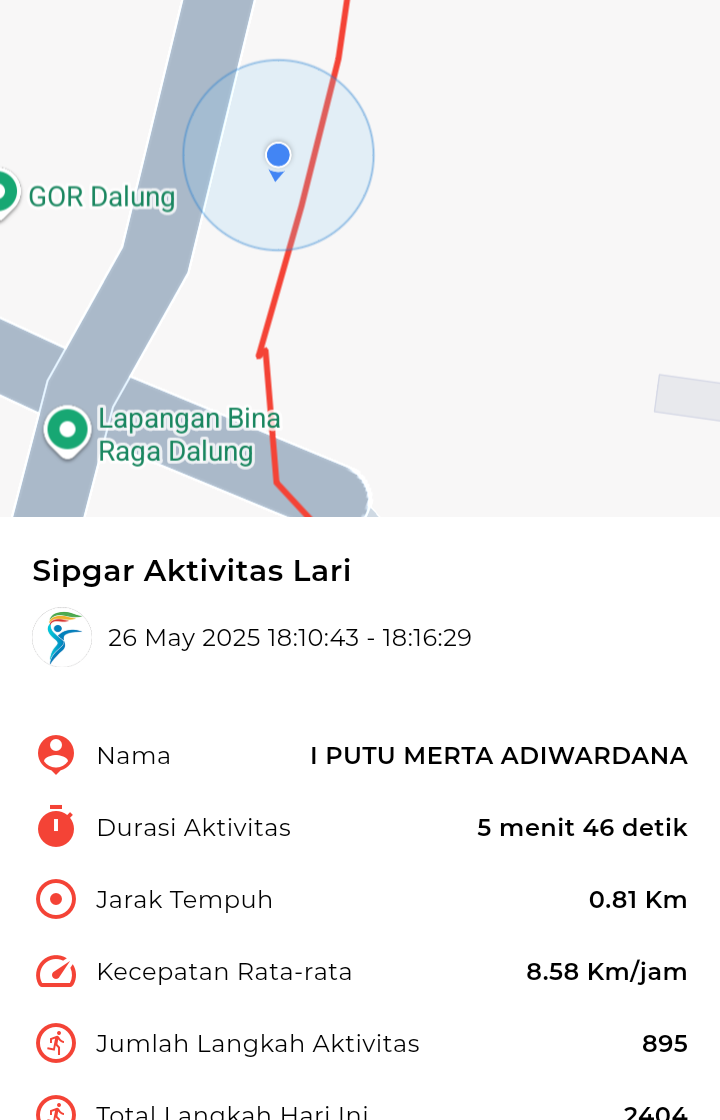Open the GOR Dalung place label
720x1120 pixels.
click(103, 197)
